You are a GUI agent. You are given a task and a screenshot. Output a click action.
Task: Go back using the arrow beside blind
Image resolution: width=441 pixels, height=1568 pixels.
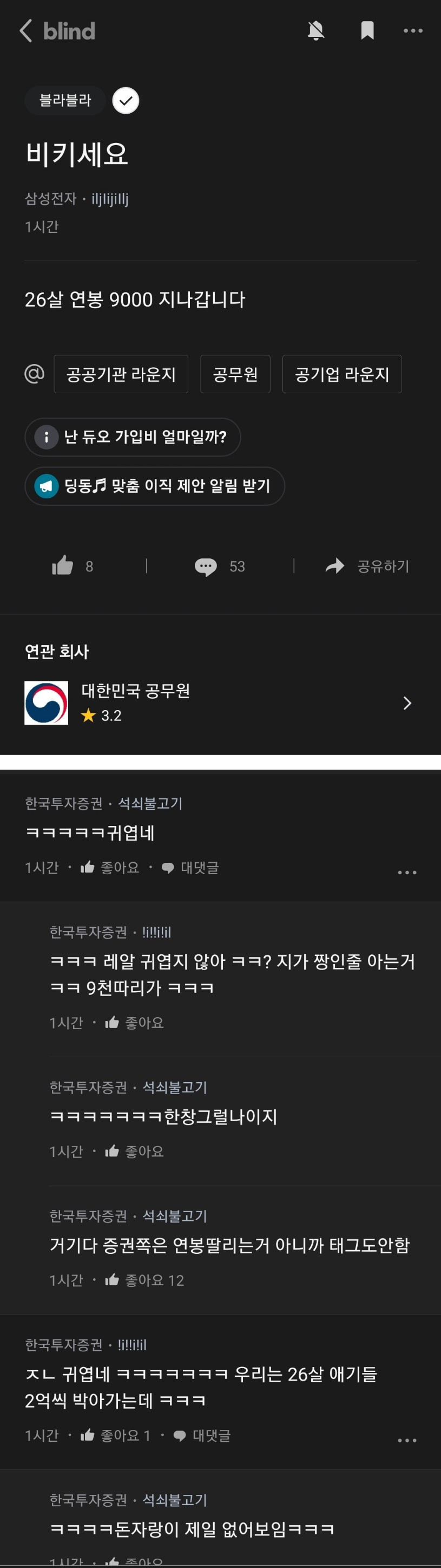pos(25,30)
